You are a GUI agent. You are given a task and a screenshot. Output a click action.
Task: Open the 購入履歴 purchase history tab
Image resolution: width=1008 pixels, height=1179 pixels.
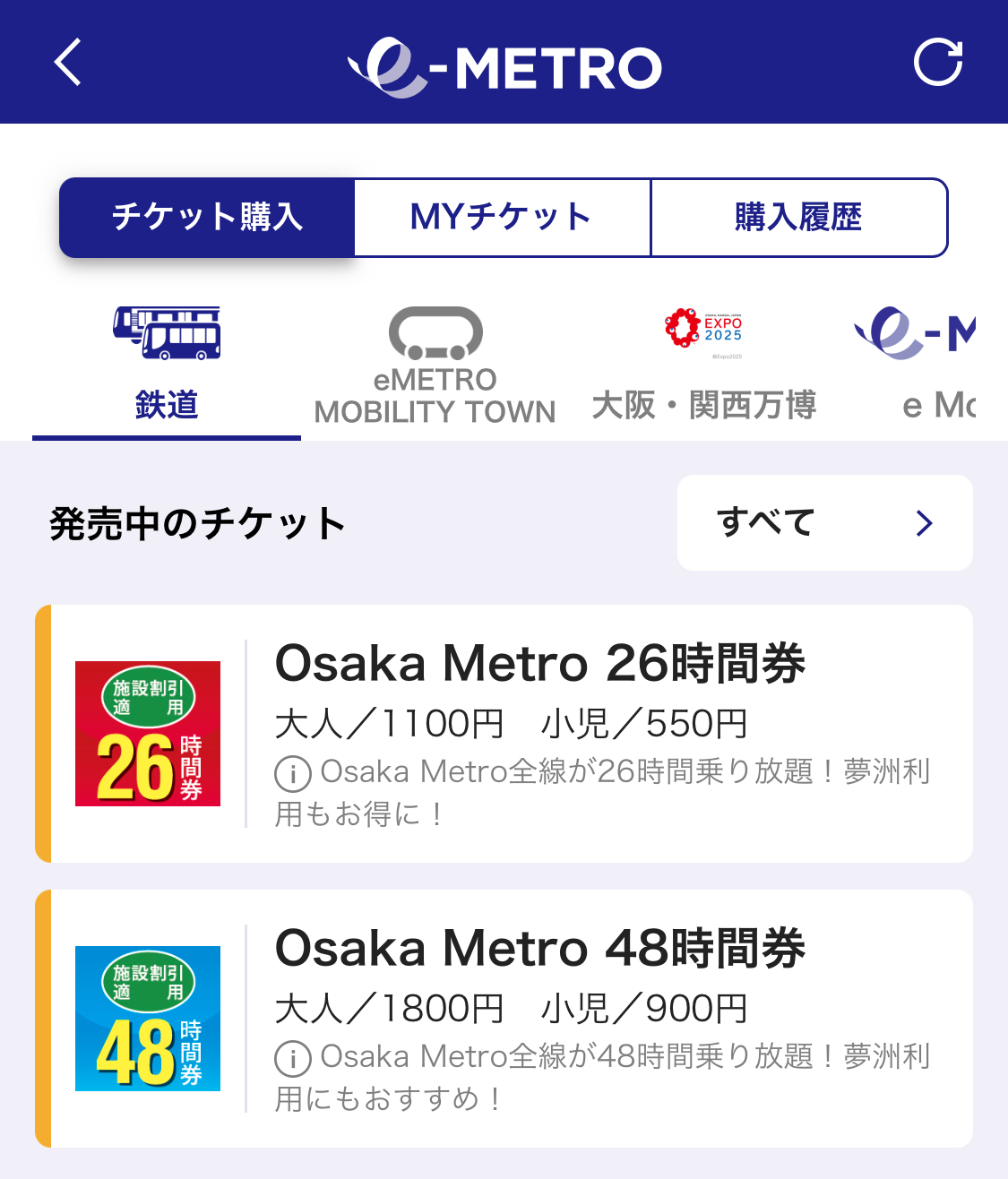[x=798, y=217]
